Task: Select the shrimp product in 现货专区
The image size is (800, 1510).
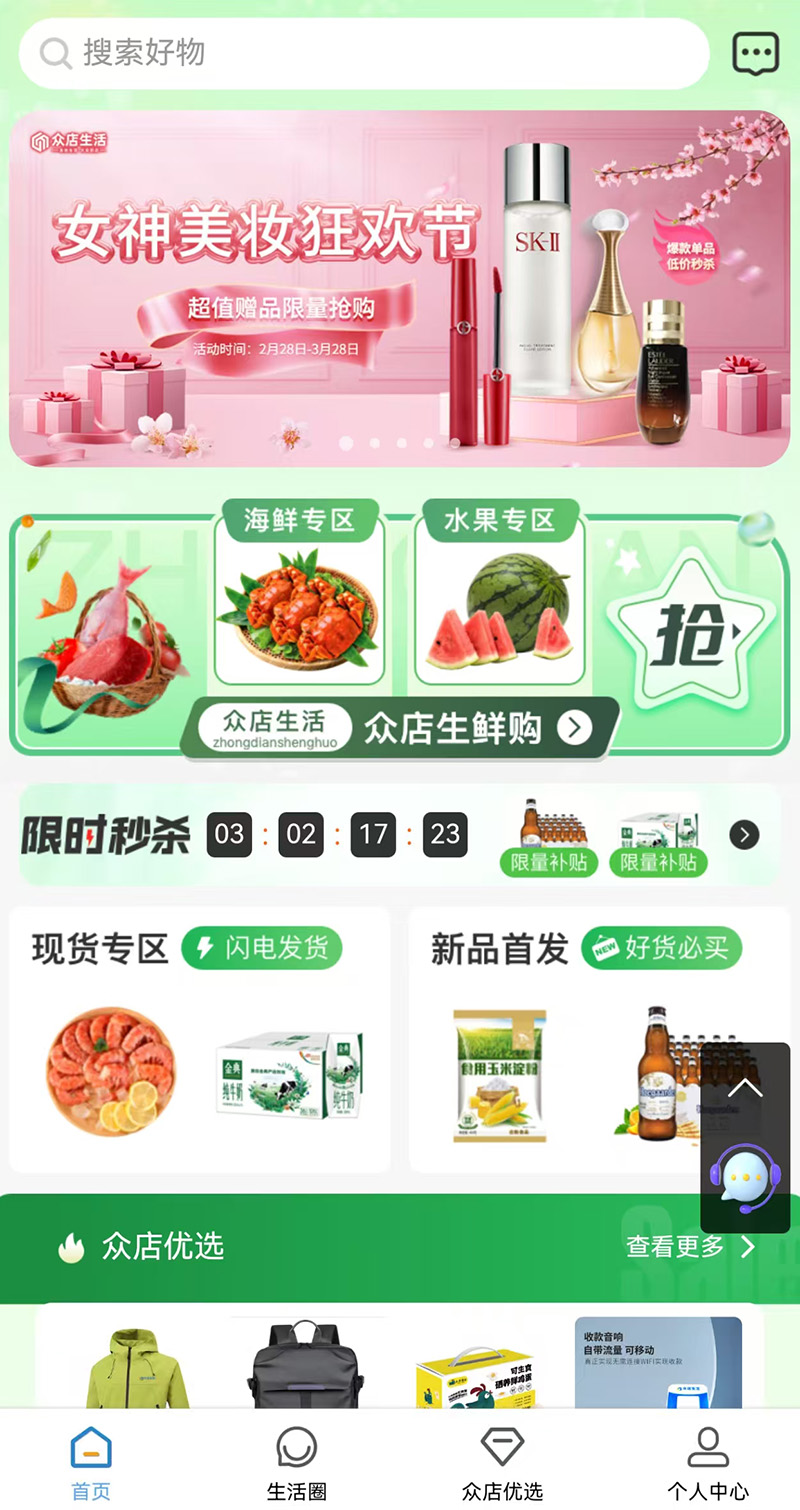Action: (x=110, y=1071)
